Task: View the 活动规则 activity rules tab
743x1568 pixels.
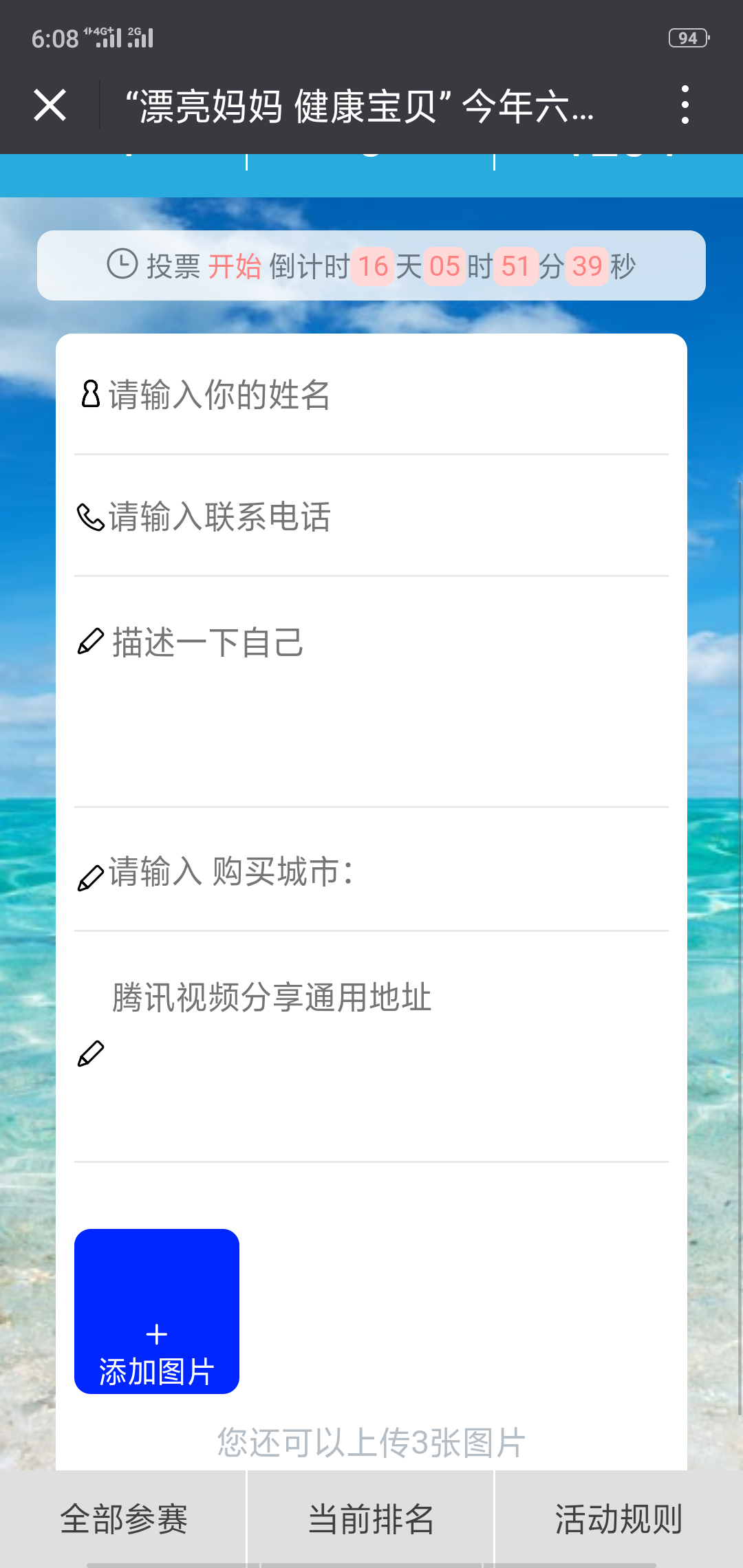Action: pyautogui.click(x=618, y=1518)
